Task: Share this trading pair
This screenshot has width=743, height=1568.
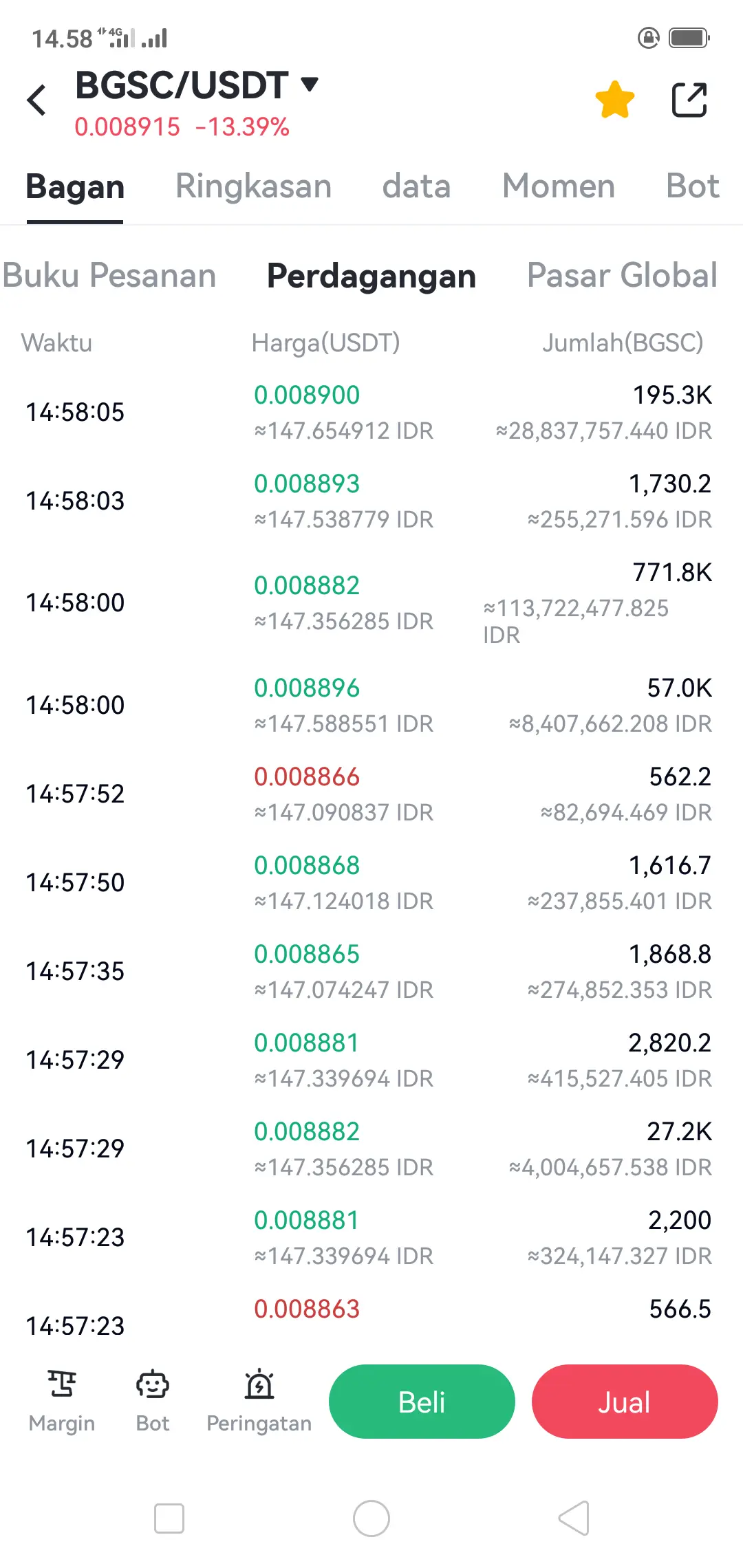Action: (689, 100)
